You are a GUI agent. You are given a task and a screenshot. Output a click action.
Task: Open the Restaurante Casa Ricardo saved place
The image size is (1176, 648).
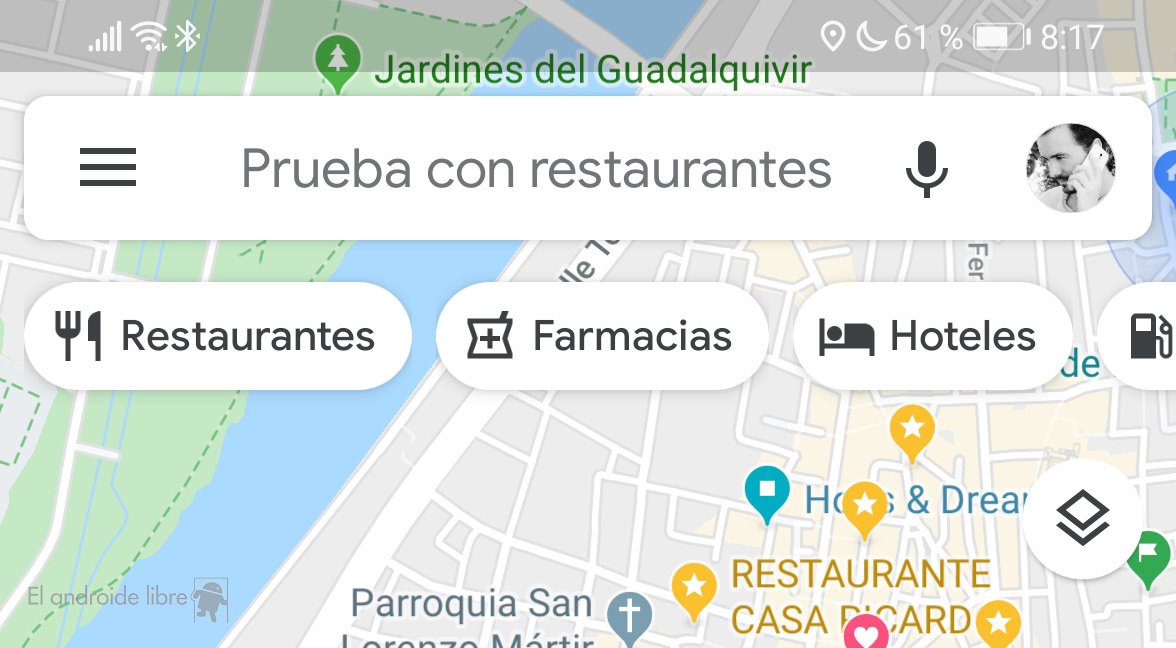(x=693, y=588)
